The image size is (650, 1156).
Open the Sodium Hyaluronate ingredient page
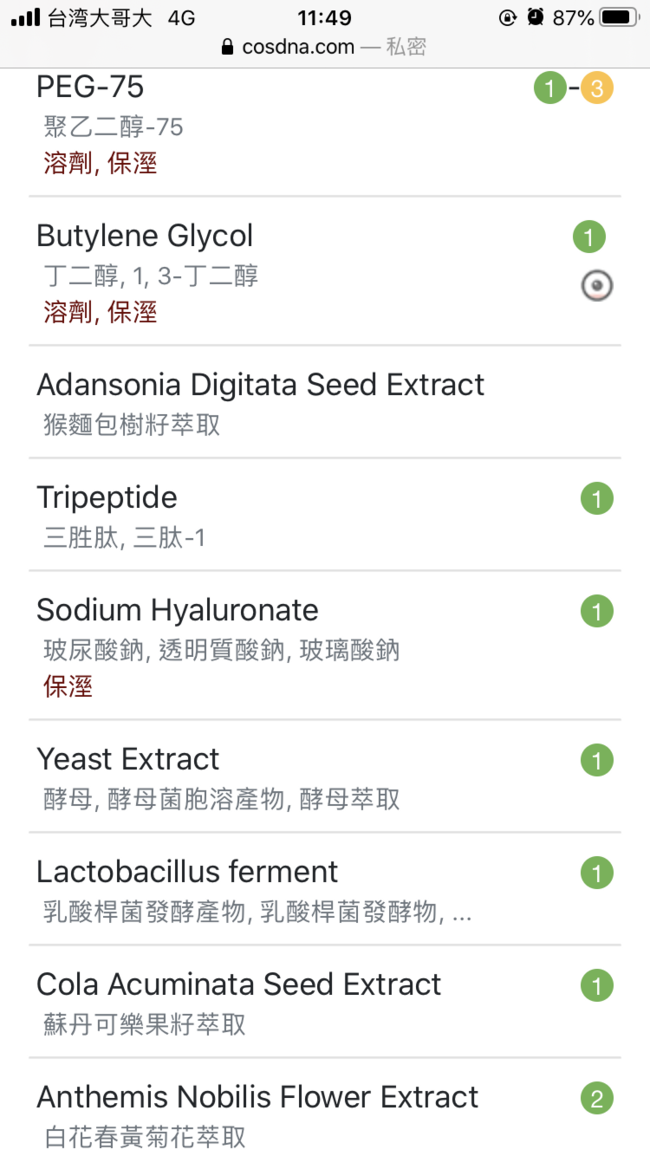pyautogui.click(x=325, y=645)
